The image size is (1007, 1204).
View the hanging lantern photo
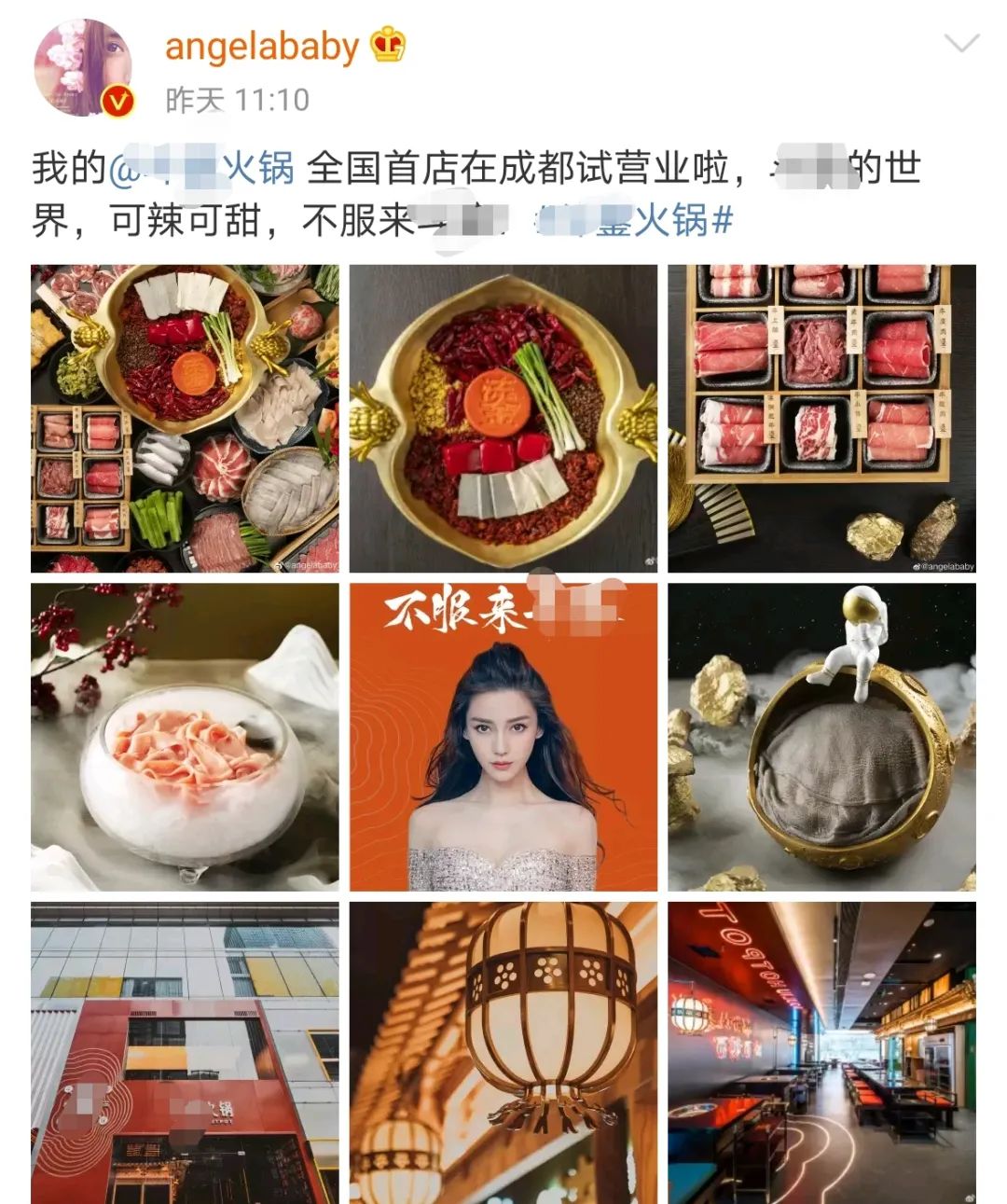[x=504, y=1052]
